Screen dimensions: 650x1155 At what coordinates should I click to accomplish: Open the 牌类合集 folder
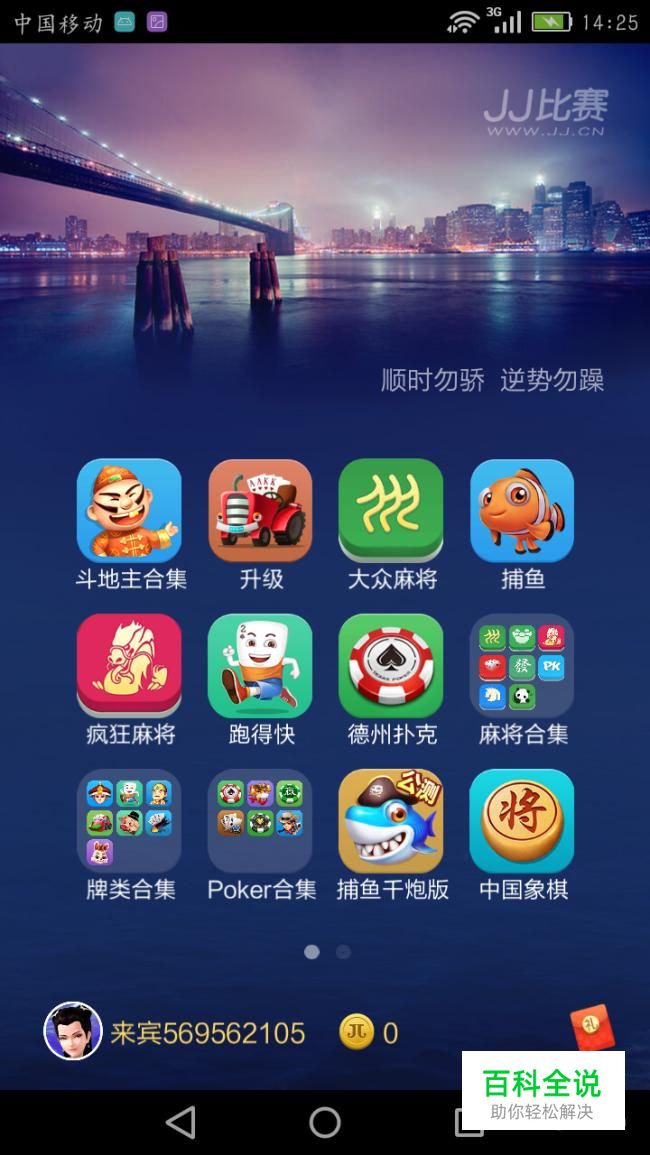point(129,820)
